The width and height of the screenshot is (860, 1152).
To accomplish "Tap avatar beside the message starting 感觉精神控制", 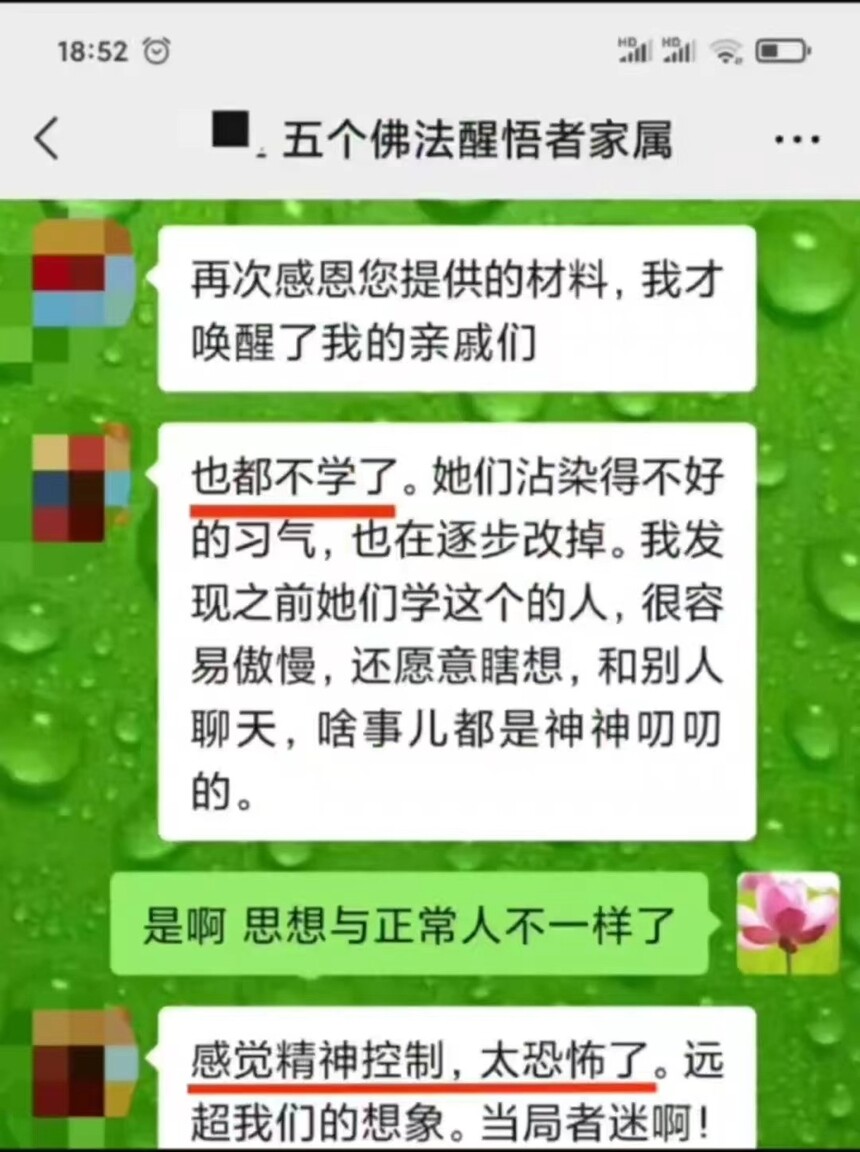I will pyautogui.click(x=85, y=1061).
